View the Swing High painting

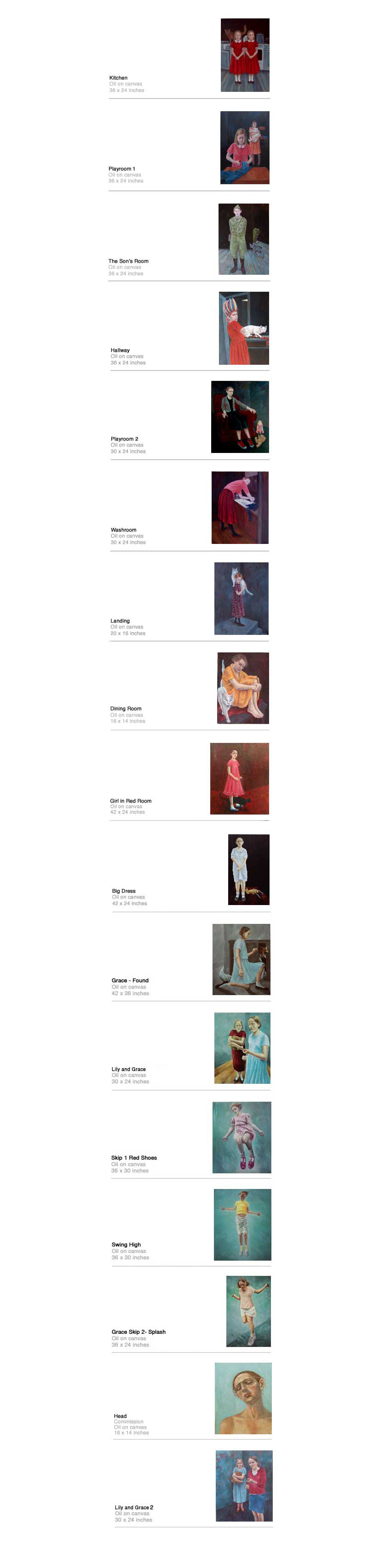[242, 1224]
